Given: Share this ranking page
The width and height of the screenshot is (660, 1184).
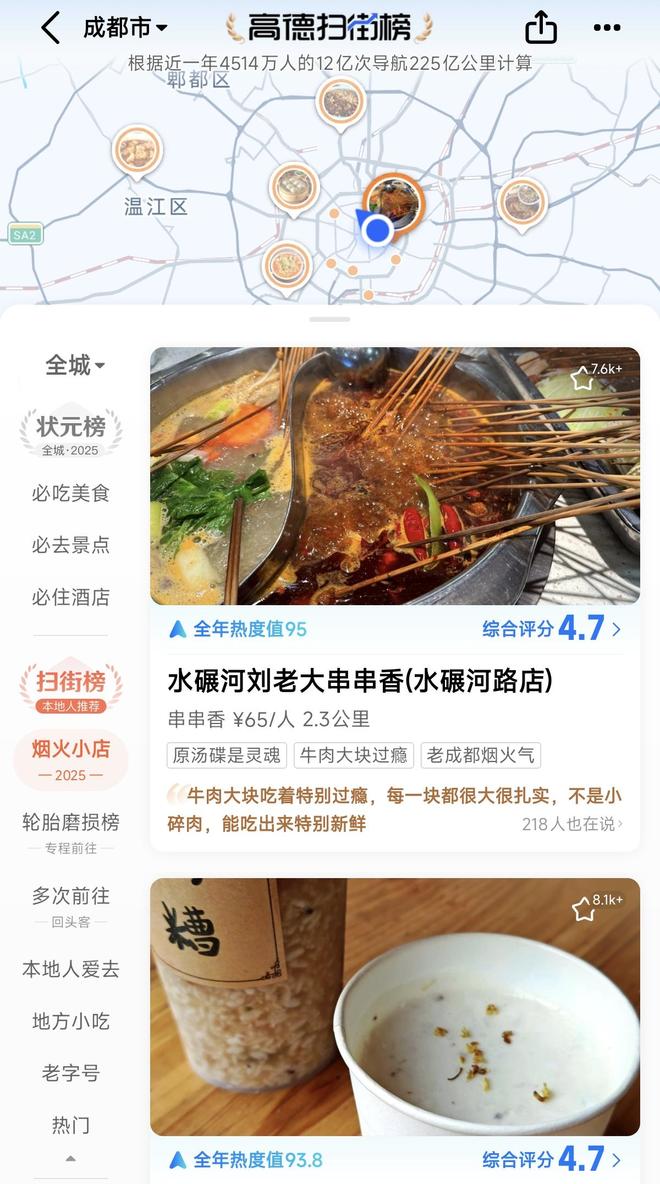Looking at the screenshot, I should pos(540,28).
